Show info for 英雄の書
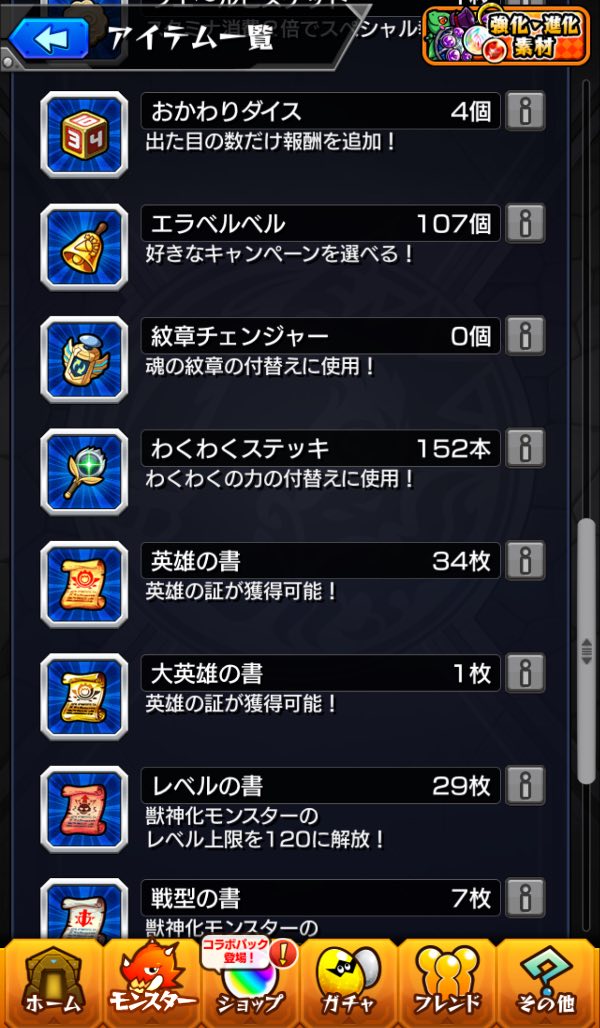600x1028 pixels. (525, 561)
